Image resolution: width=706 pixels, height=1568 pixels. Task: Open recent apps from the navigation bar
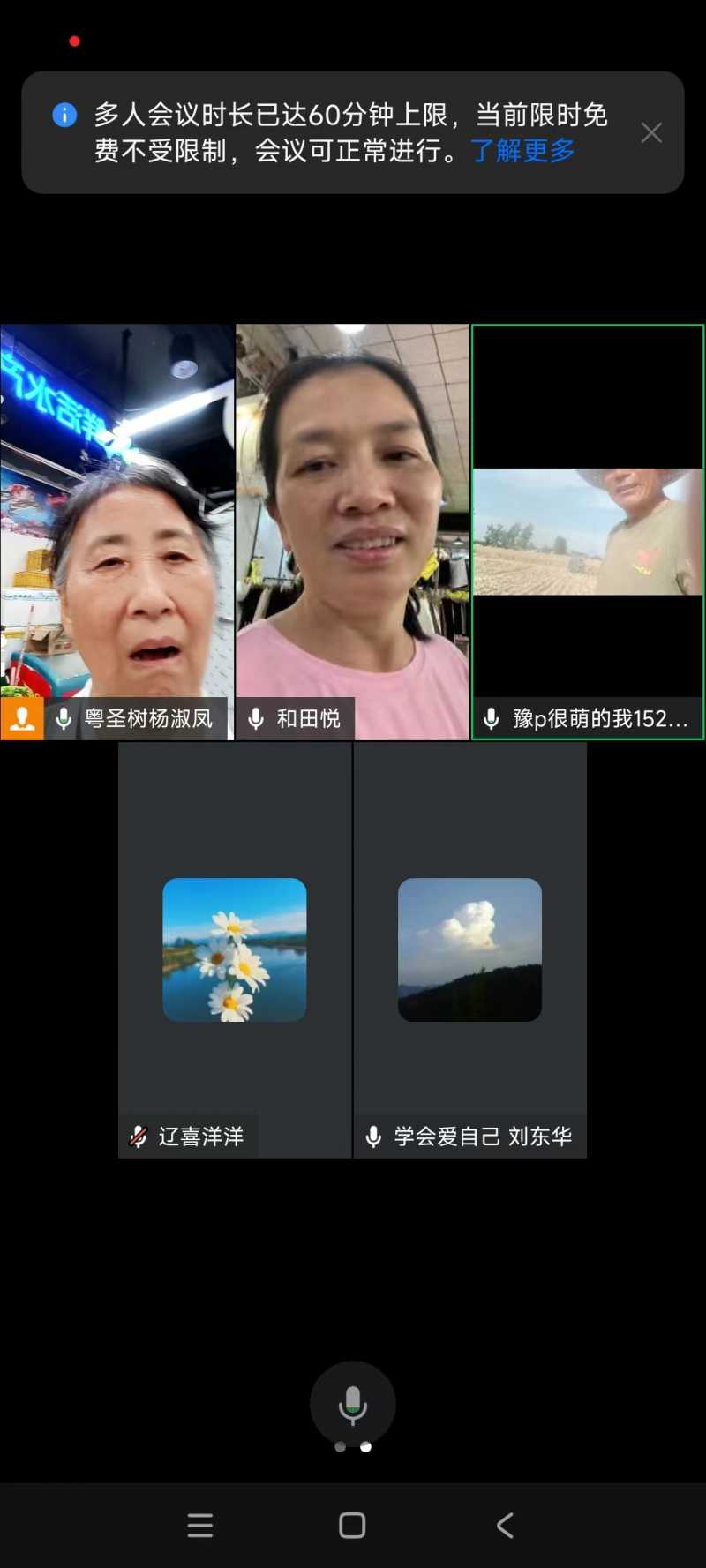[x=200, y=1526]
